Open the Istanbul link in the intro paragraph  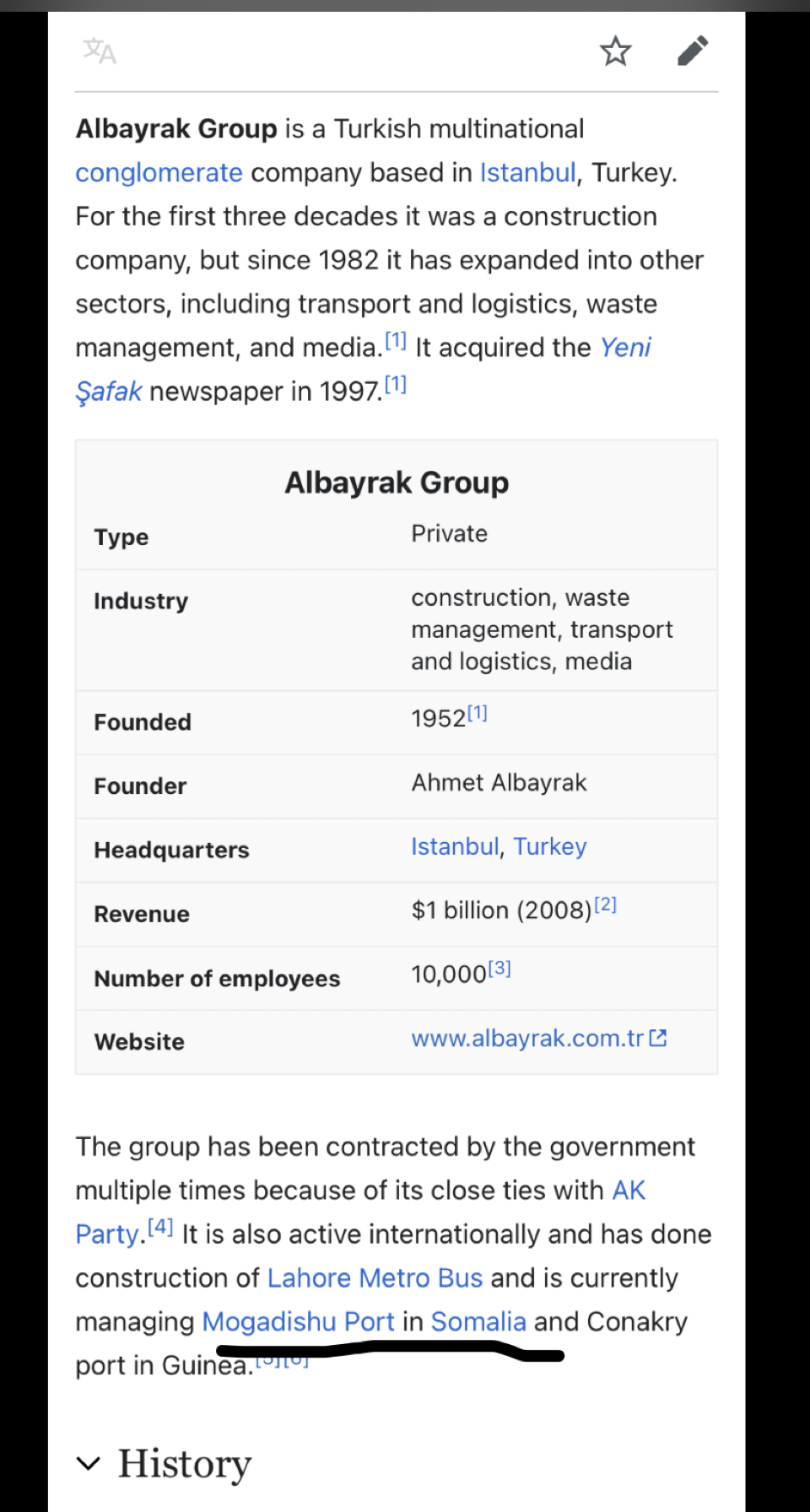click(528, 173)
